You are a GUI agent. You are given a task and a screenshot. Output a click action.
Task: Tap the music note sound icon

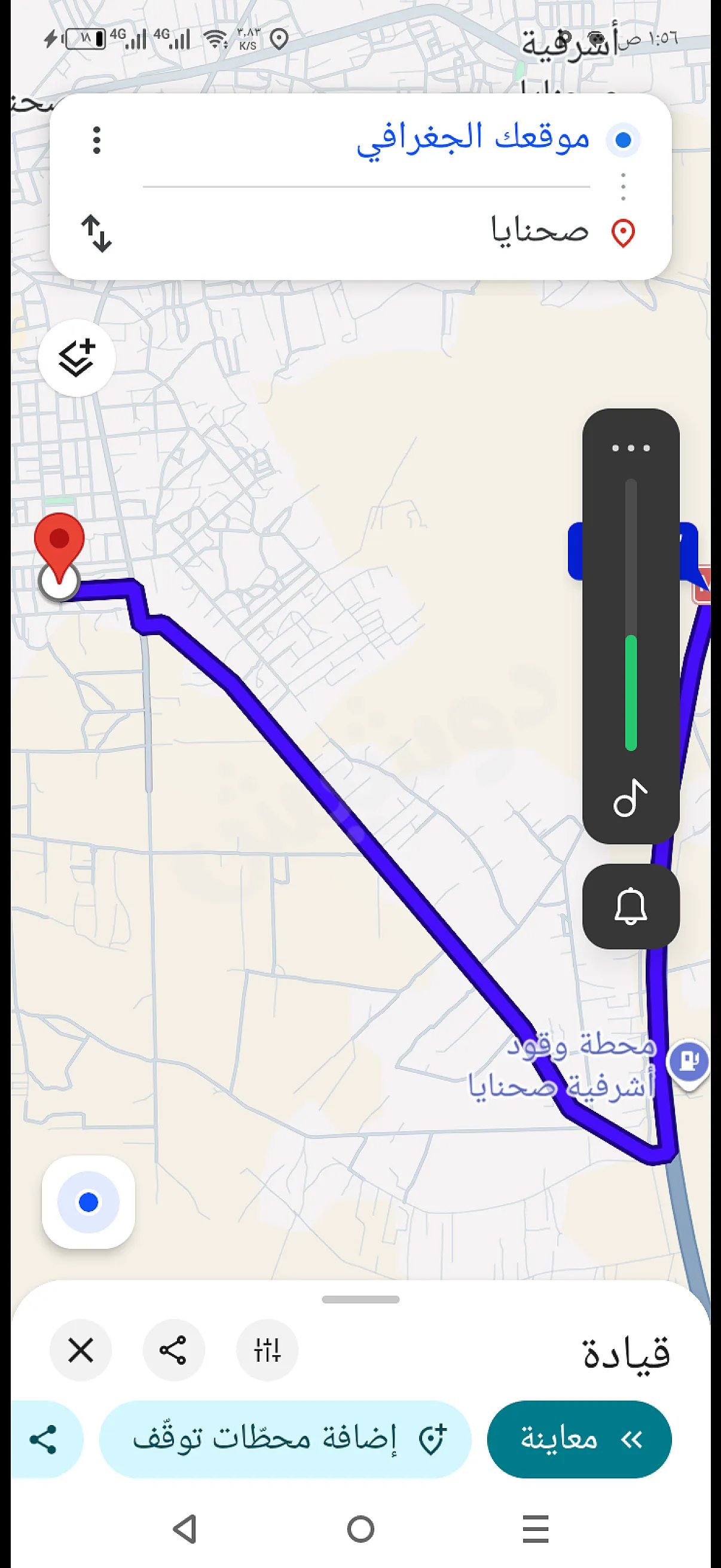click(x=630, y=797)
